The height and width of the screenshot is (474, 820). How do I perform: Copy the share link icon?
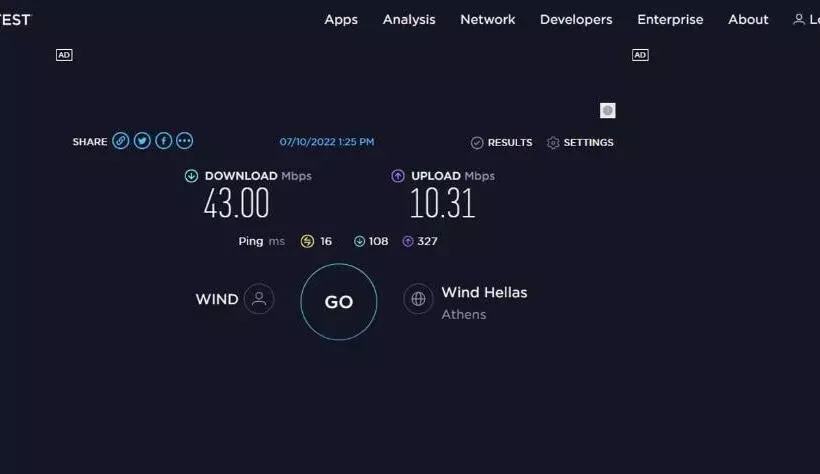click(121, 141)
